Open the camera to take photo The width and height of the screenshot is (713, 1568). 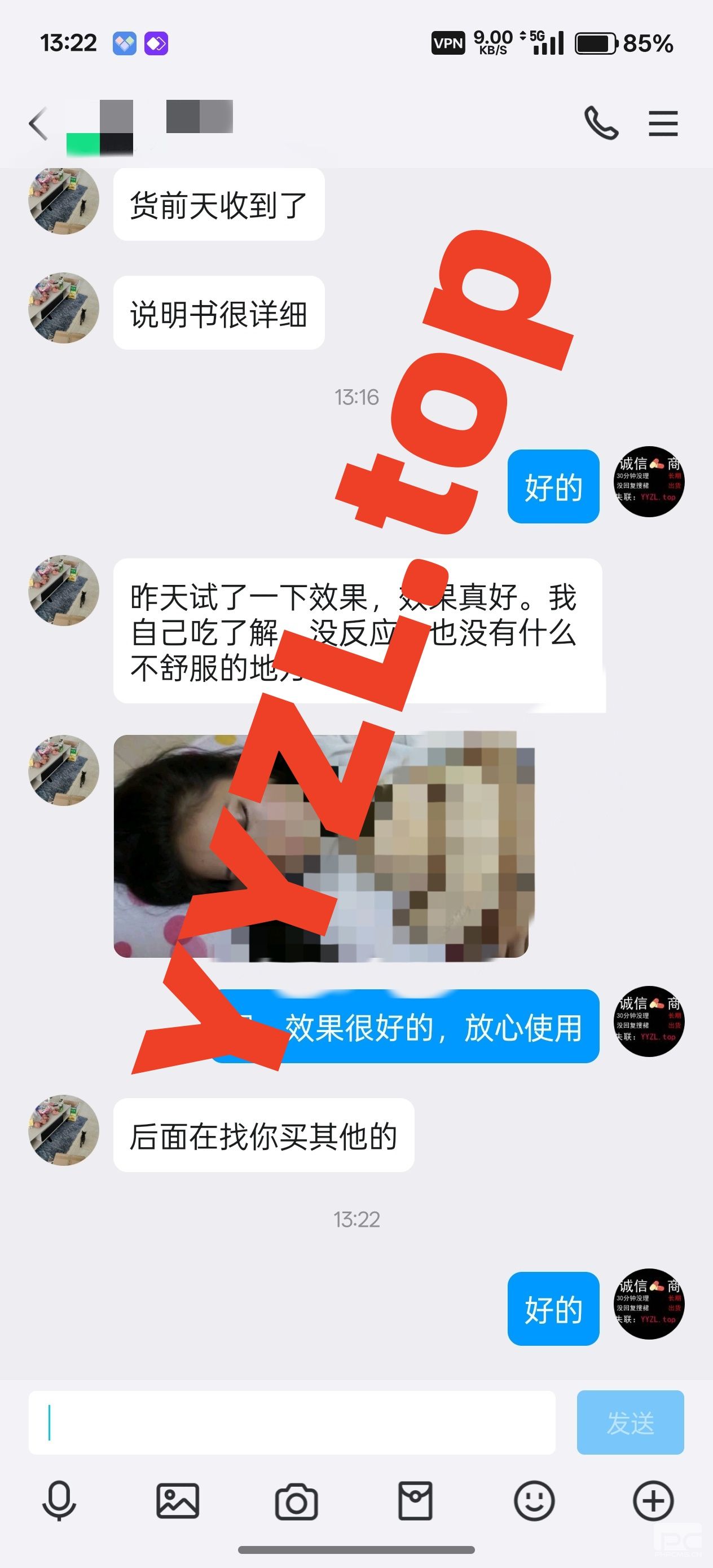(x=296, y=1501)
